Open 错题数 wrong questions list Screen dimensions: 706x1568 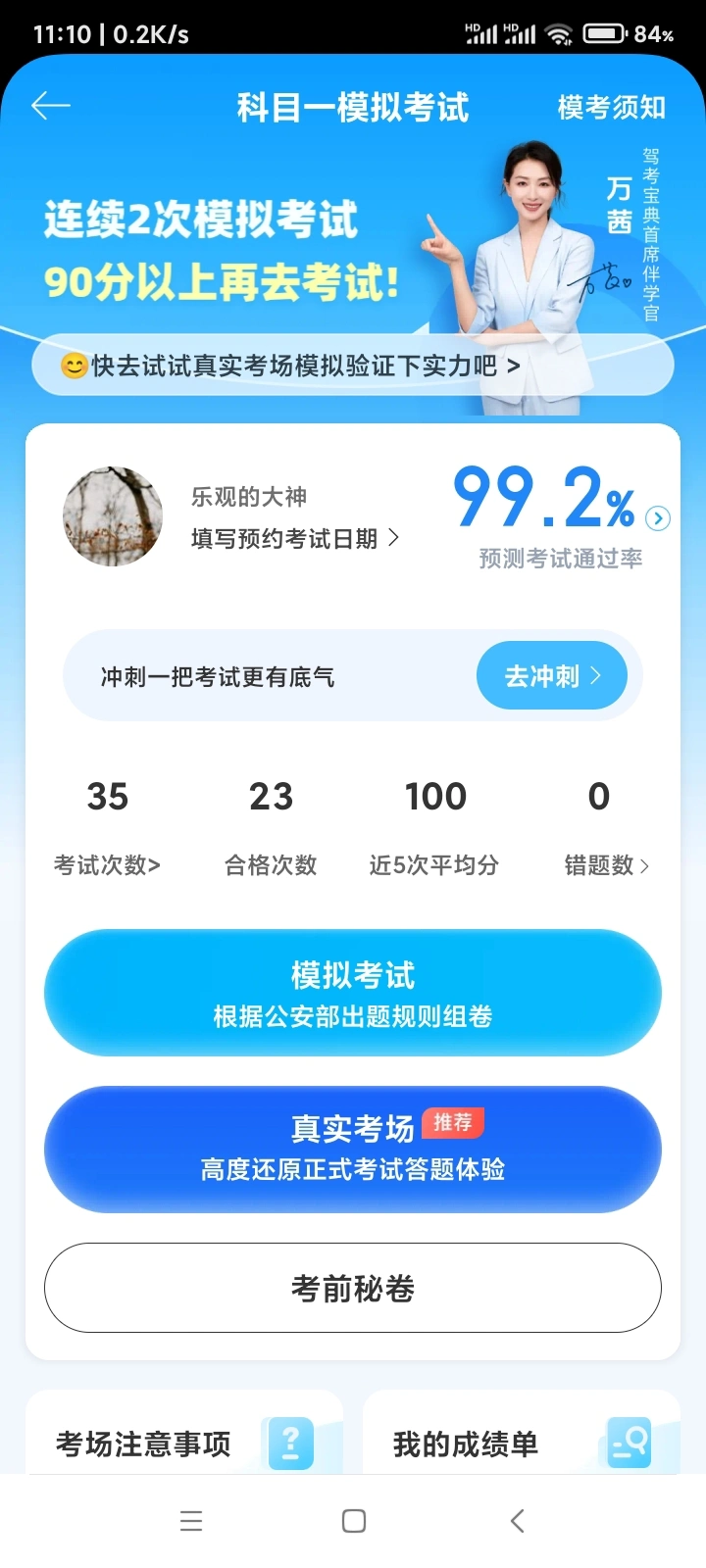606,865
